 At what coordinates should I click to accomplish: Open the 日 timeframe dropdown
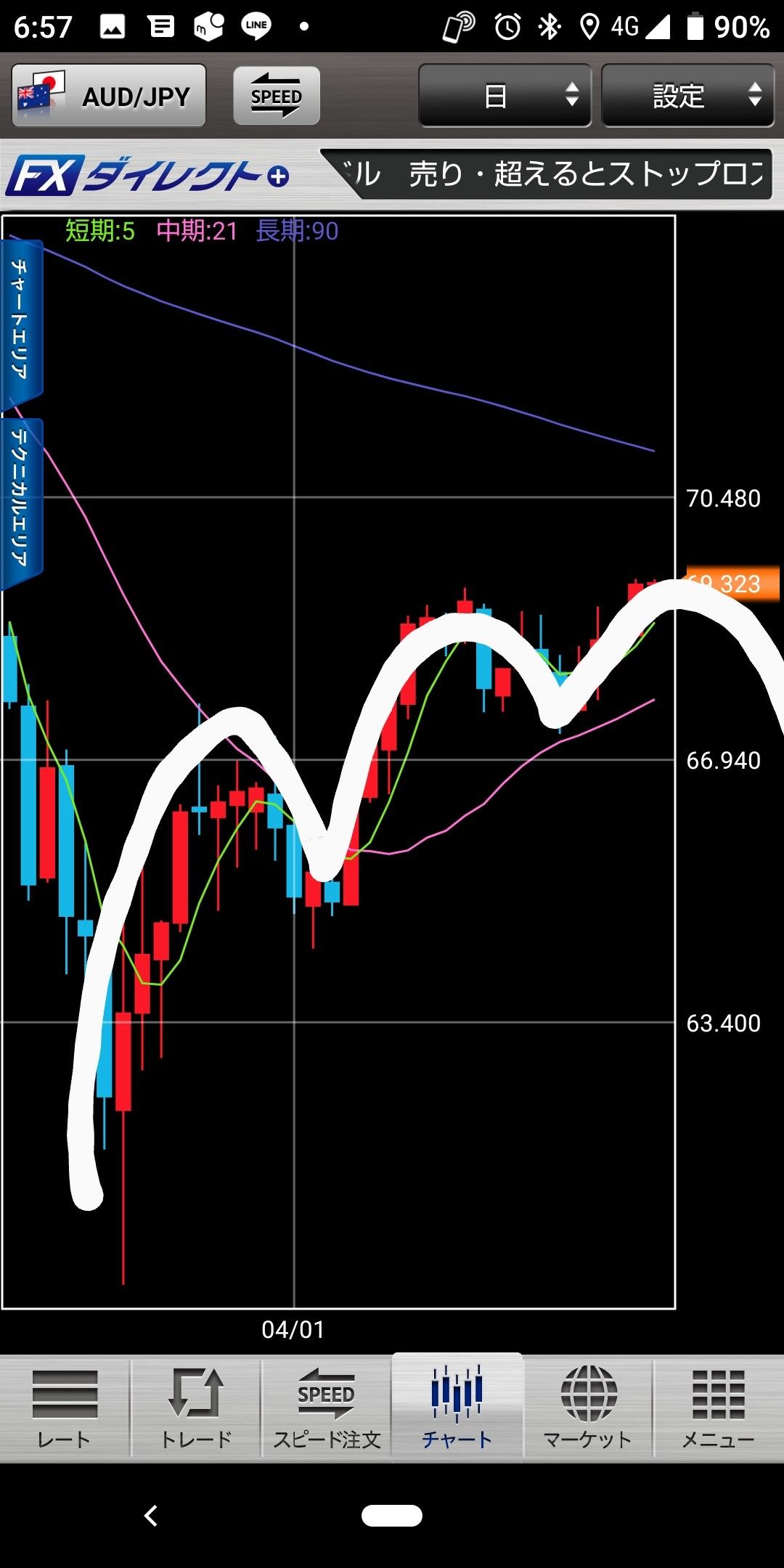[505, 96]
